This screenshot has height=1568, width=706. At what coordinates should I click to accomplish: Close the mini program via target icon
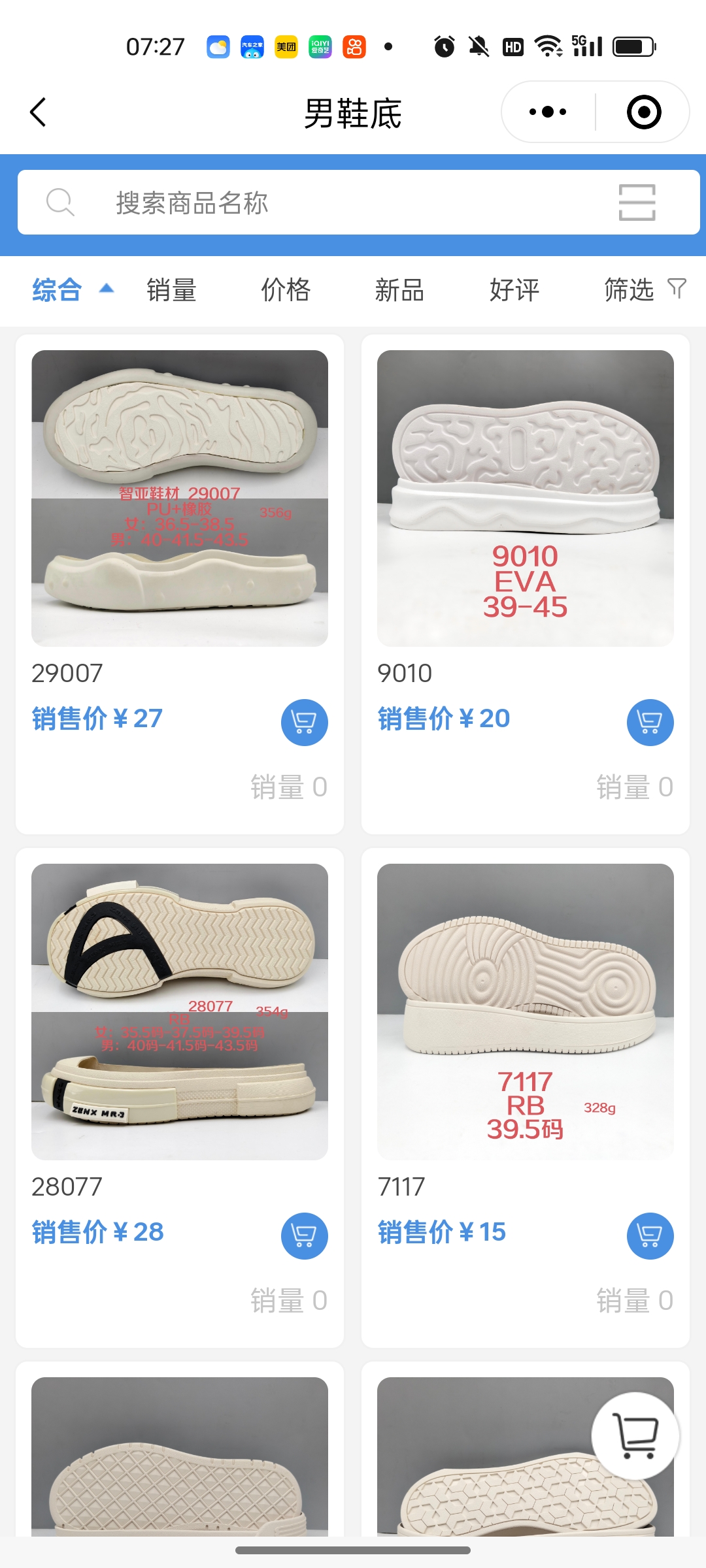pyautogui.click(x=643, y=112)
